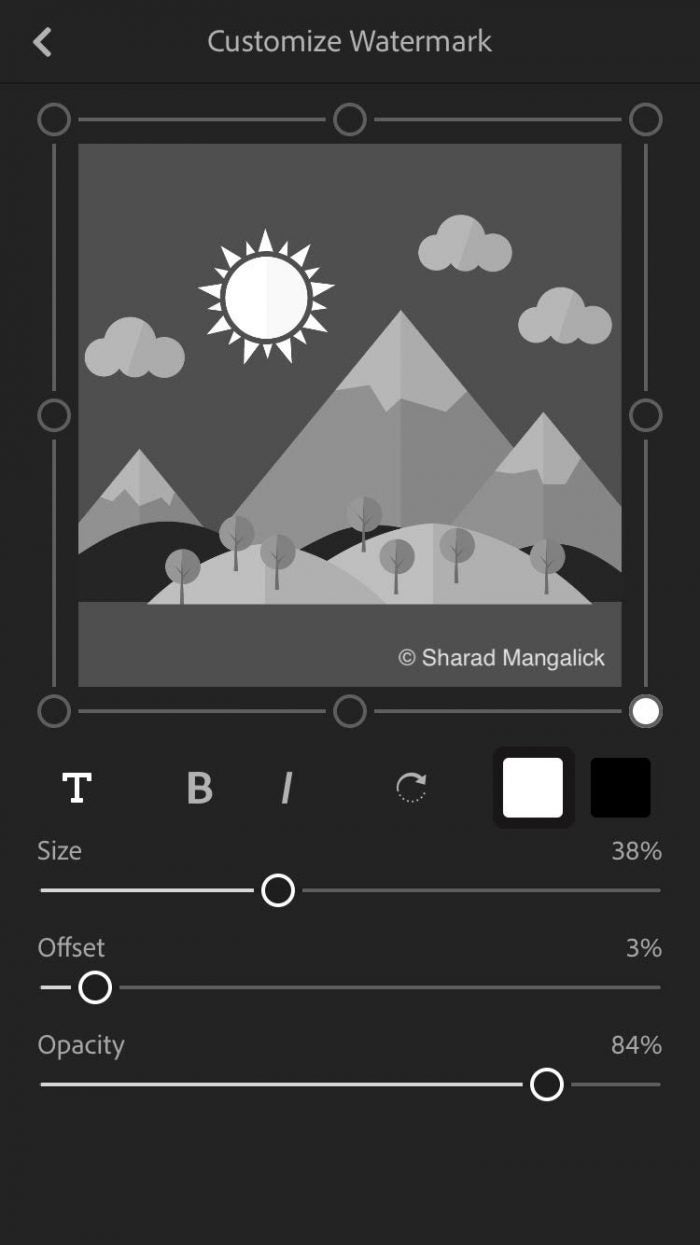Toggle italic on the watermark text
This screenshot has width=700, height=1245.
tap(287, 788)
